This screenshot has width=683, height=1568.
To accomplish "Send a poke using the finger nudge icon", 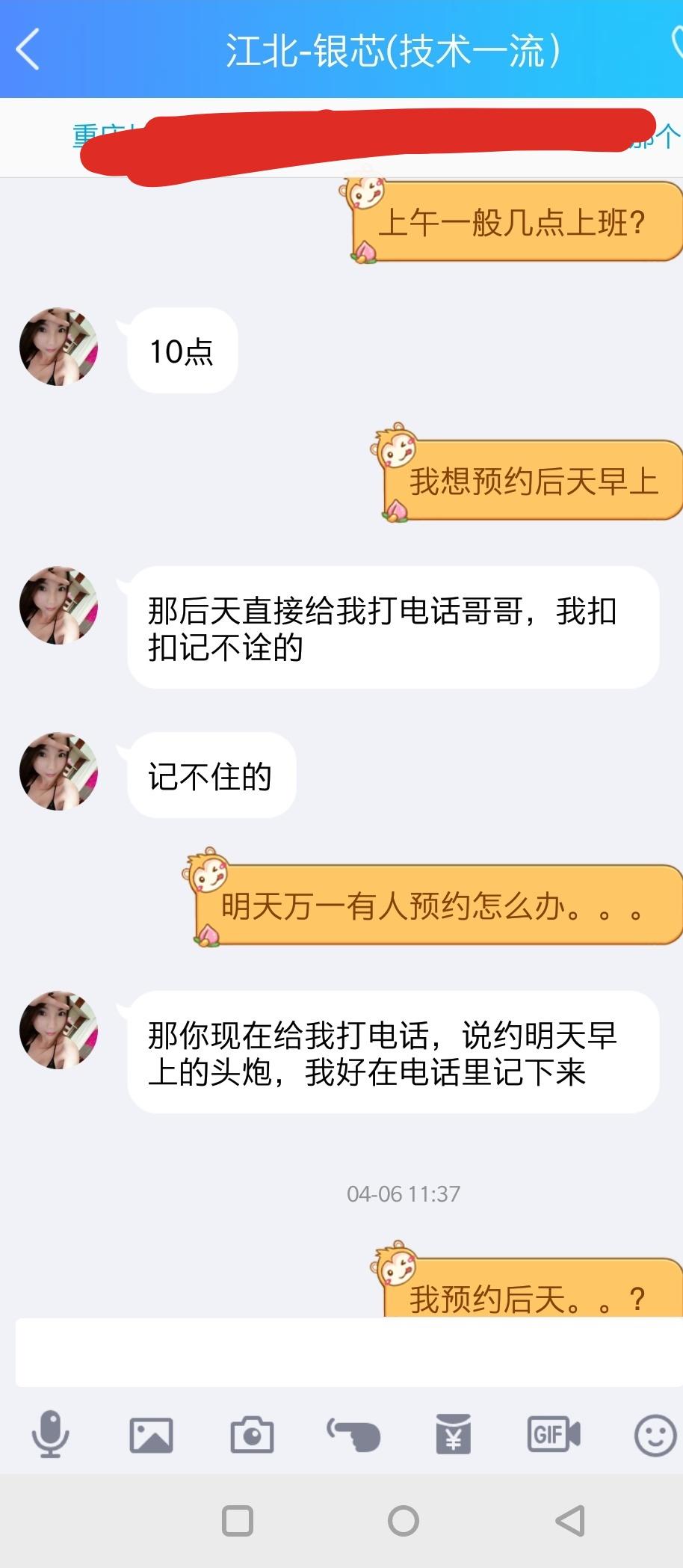I will point(353,1435).
